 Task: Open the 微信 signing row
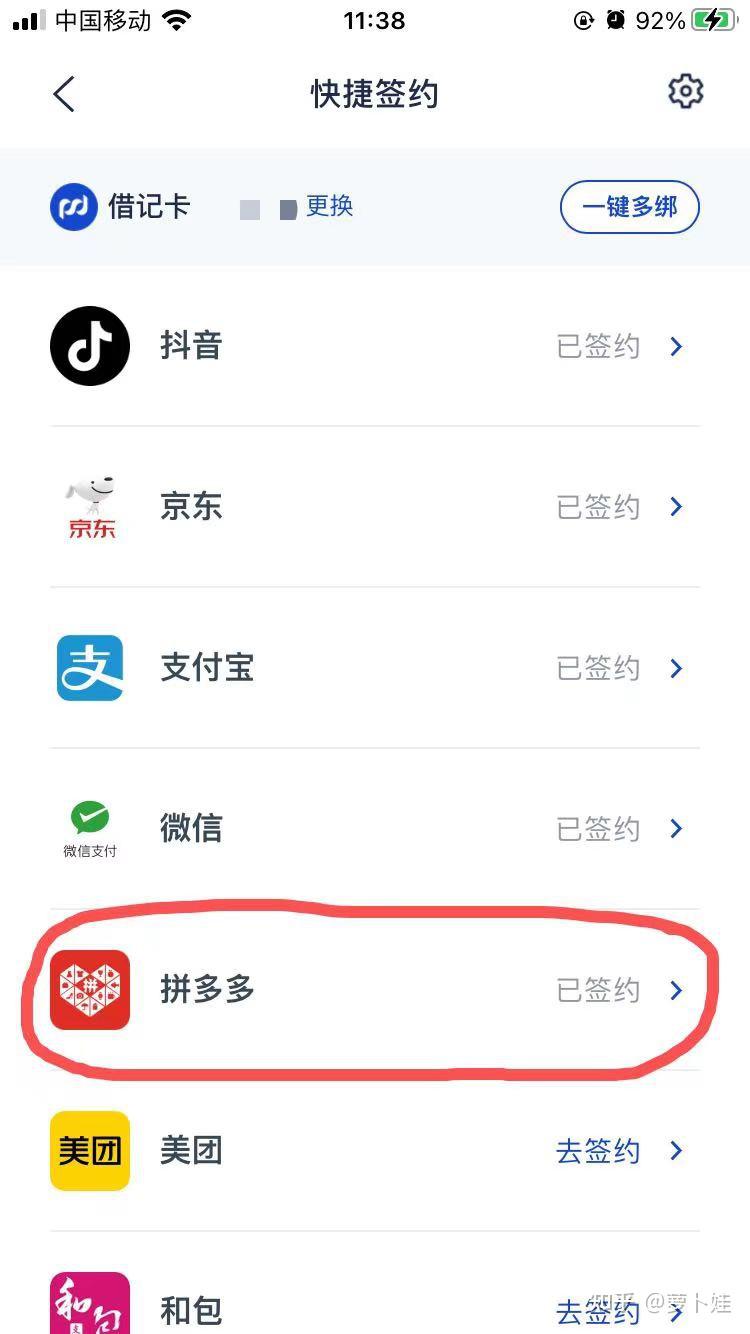(375, 829)
